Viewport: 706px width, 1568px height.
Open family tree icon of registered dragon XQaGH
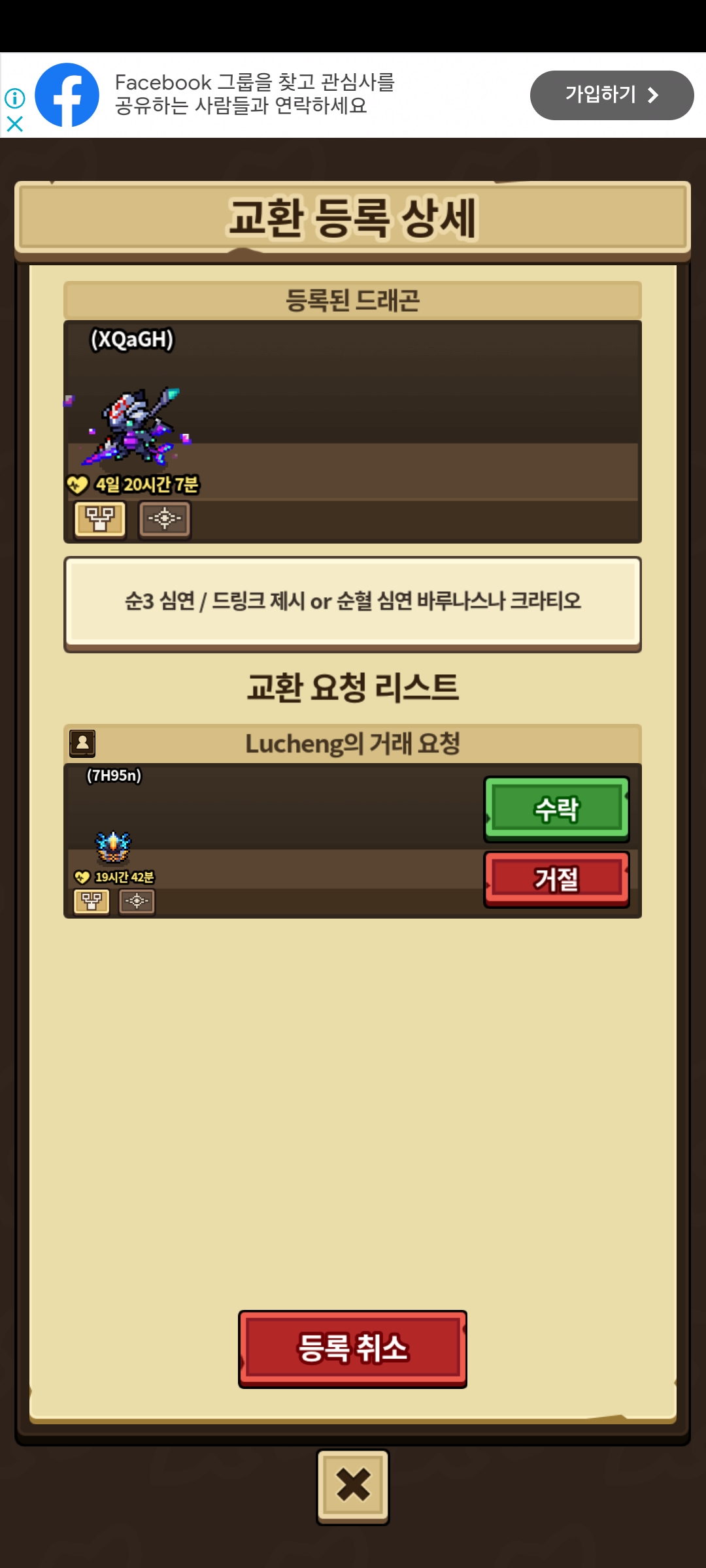[x=100, y=519]
